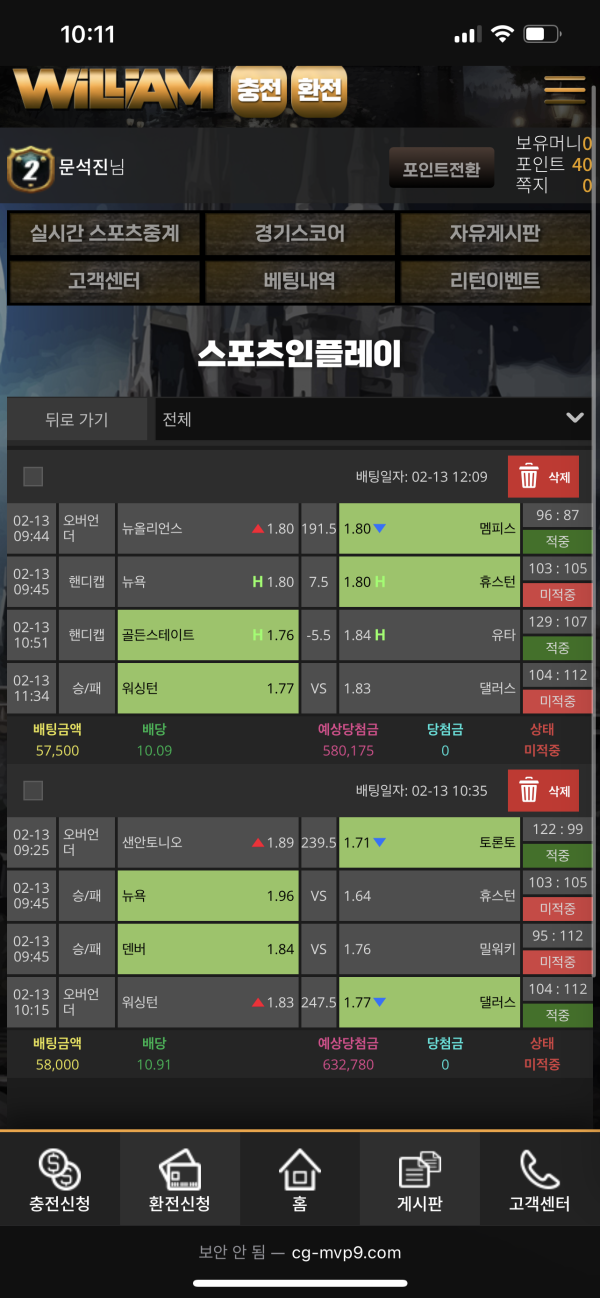Image resolution: width=600 pixels, height=1298 pixels.
Task: Open 리턴이벤트 return event
Action: tap(495, 281)
